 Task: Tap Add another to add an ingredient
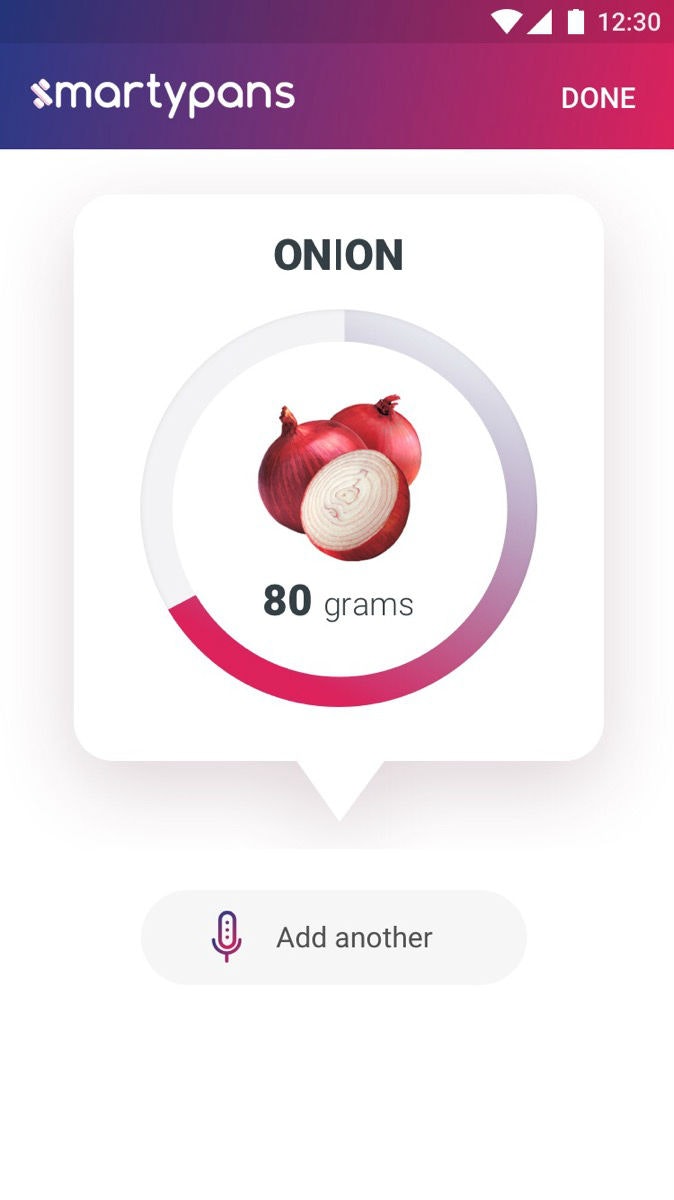[x=334, y=937]
